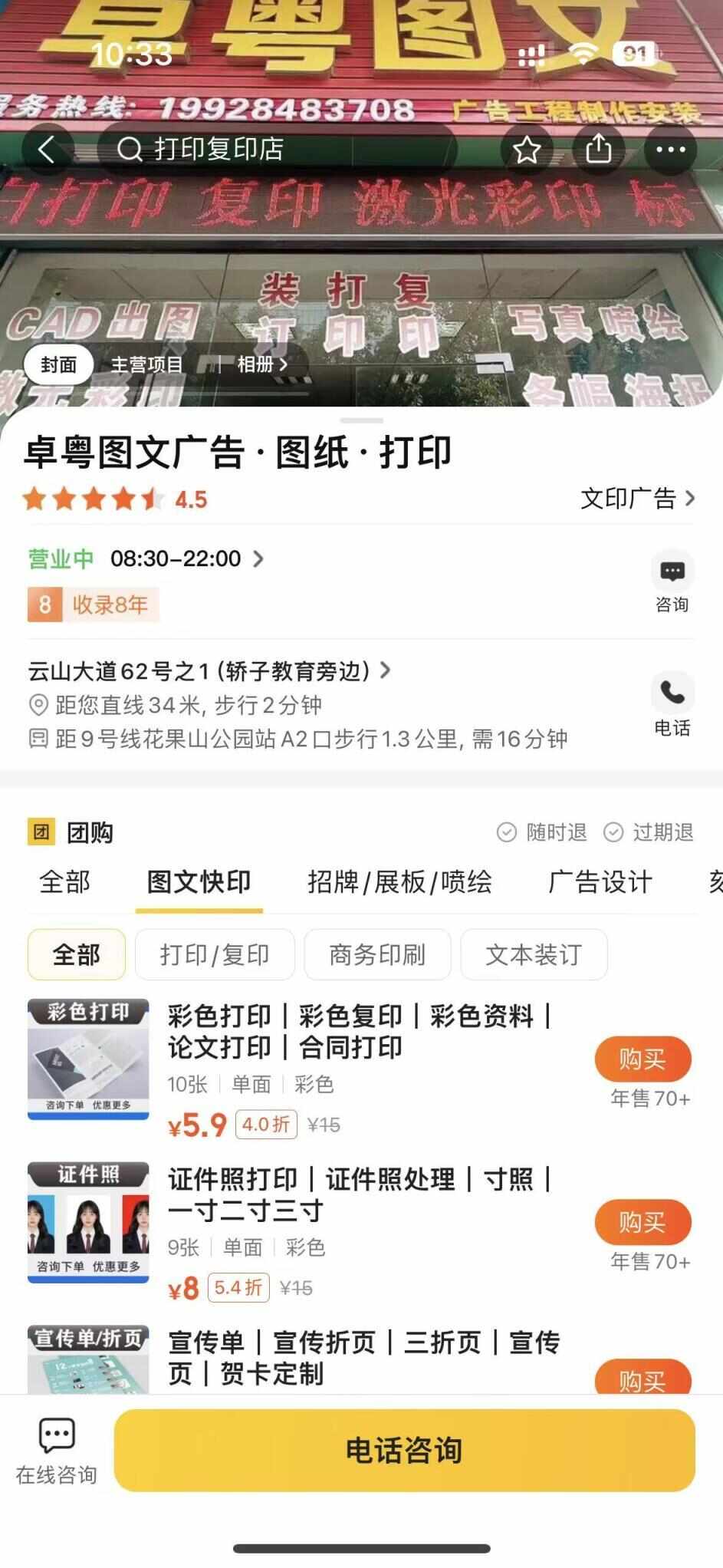Image resolution: width=723 pixels, height=1568 pixels.
Task: Tap 电话咨询 yellow button
Action: pos(404,1450)
